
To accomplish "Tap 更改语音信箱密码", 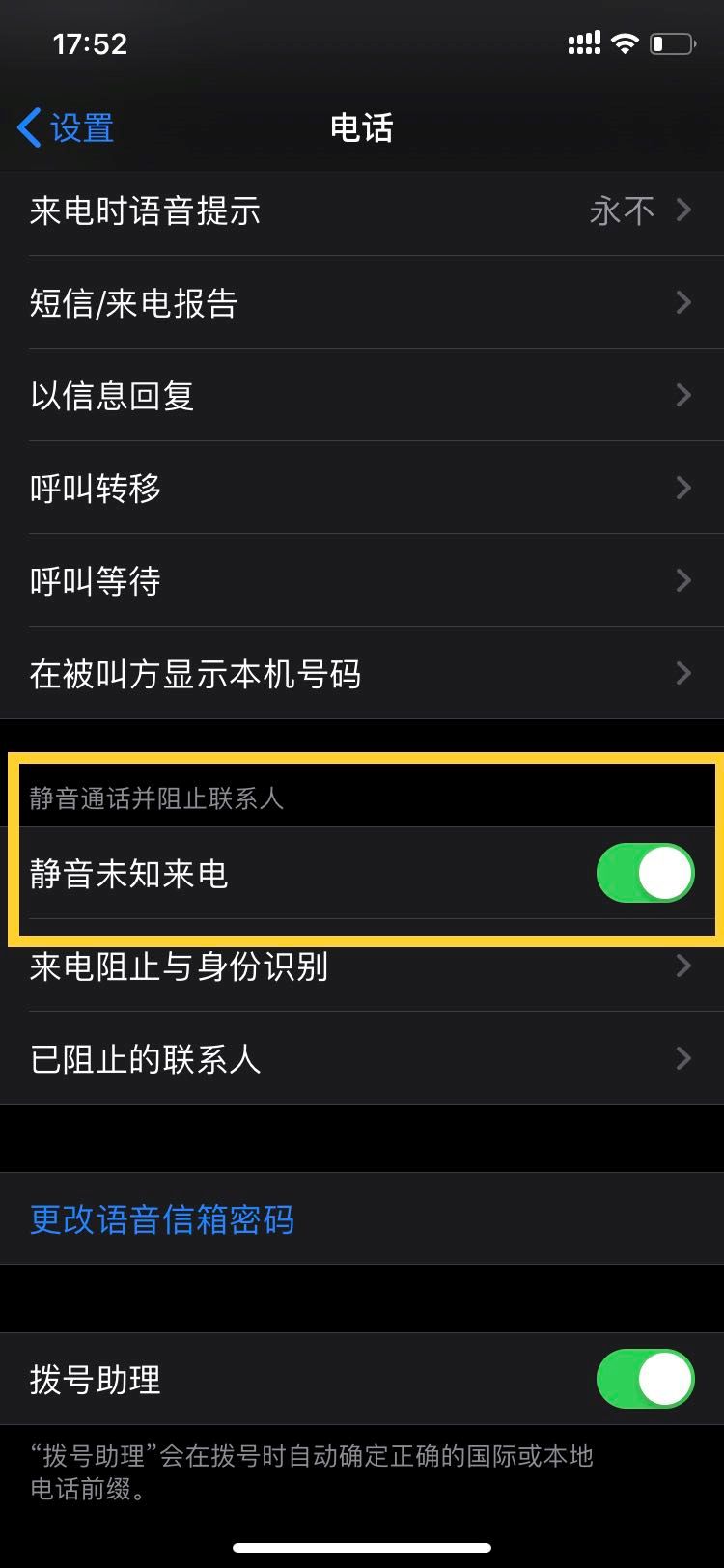I will pyautogui.click(x=162, y=1219).
